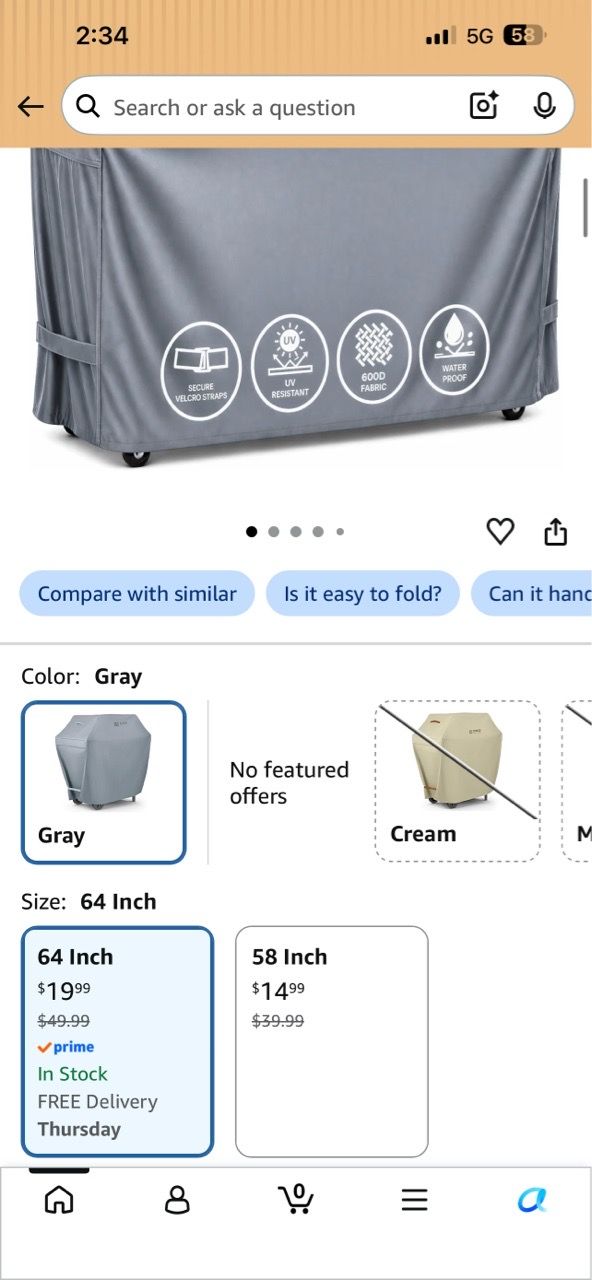Screen dimensions: 592x1280
Task: Open the hamburger menu tab
Action: [x=415, y=1200]
